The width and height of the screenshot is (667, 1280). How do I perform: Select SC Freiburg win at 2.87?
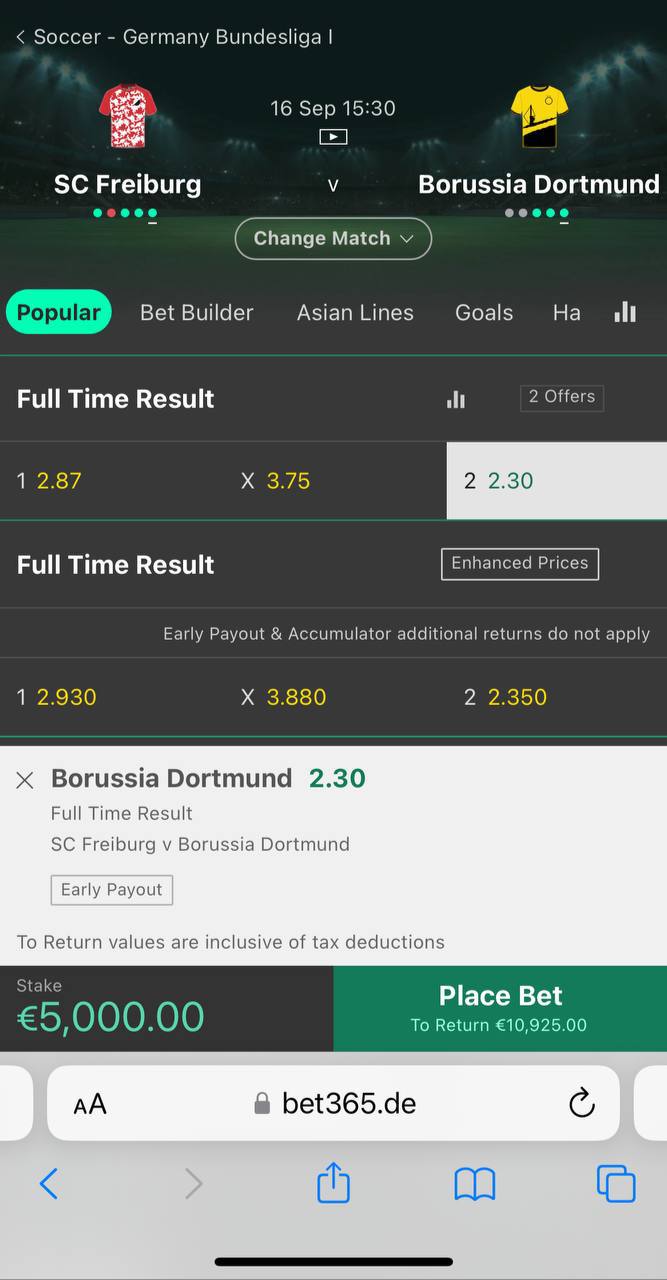point(111,481)
